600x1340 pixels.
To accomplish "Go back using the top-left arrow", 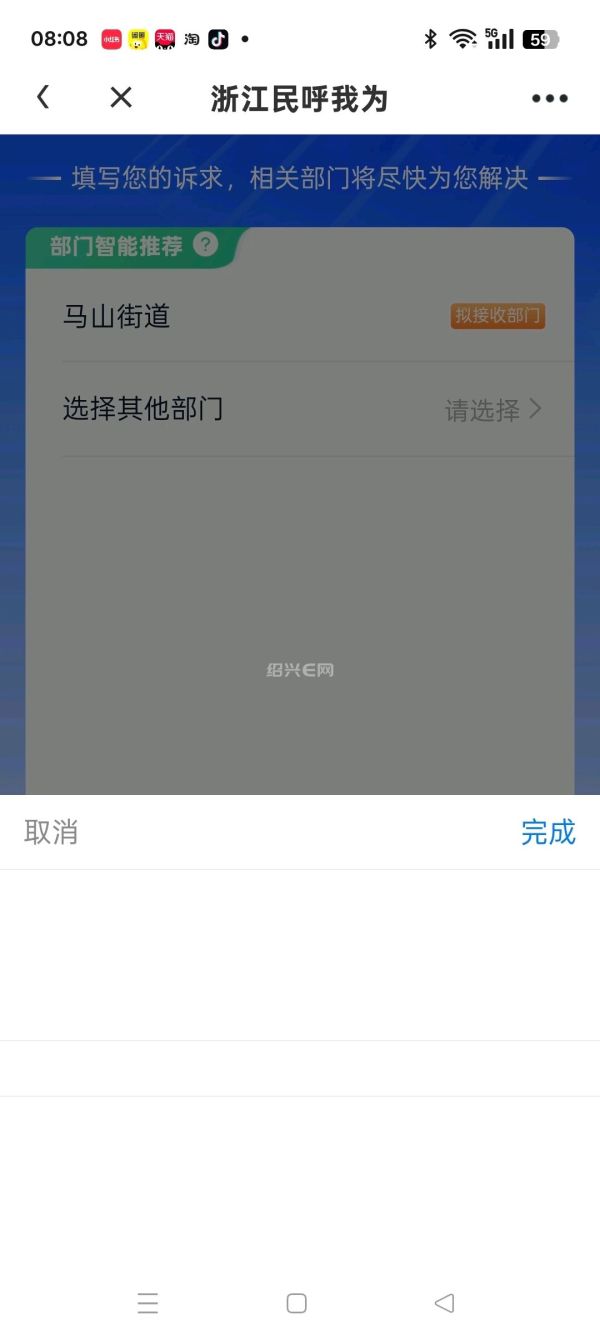I will (42, 97).
